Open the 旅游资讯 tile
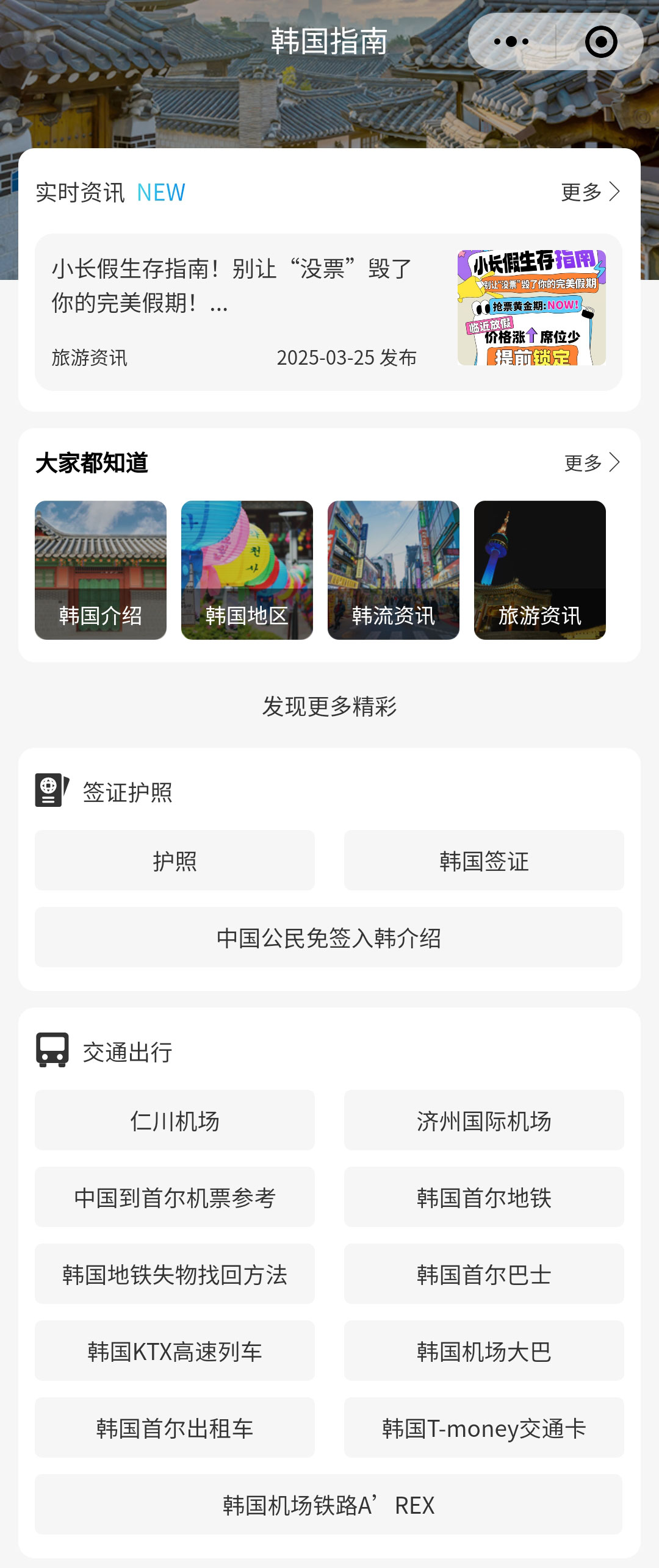The image size is (659, 1568). click(540, 570)
